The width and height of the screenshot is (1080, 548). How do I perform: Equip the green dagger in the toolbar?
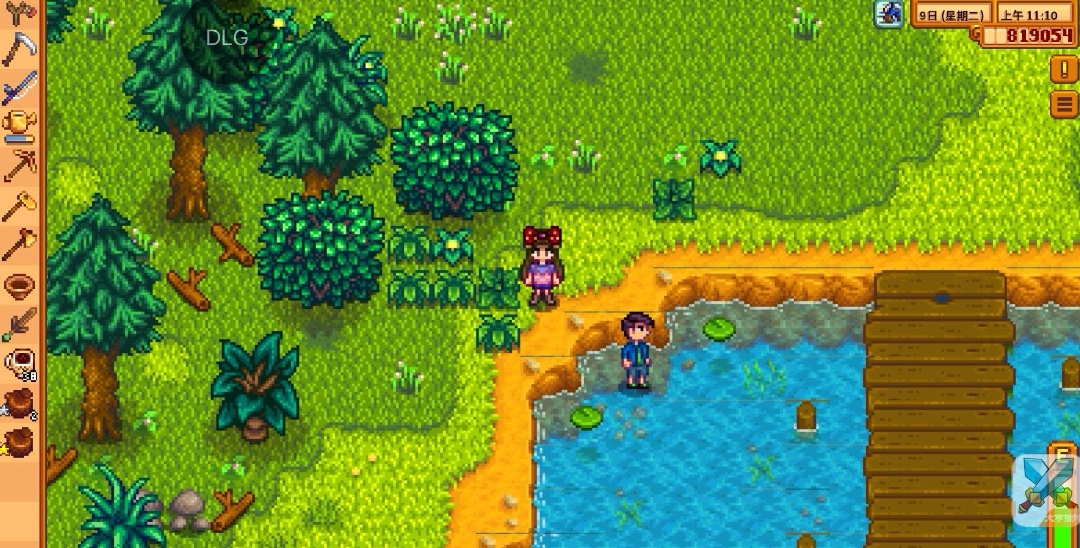click(19, 324)
